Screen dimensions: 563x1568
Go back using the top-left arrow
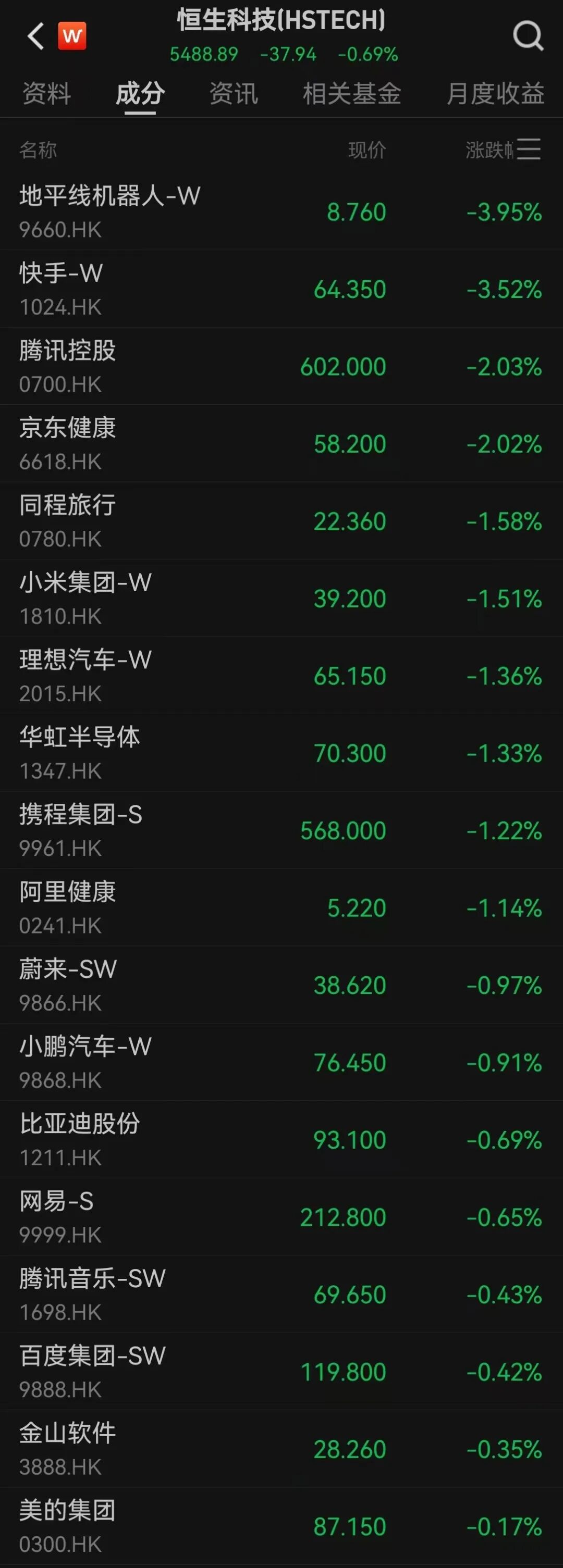[36, 36]
